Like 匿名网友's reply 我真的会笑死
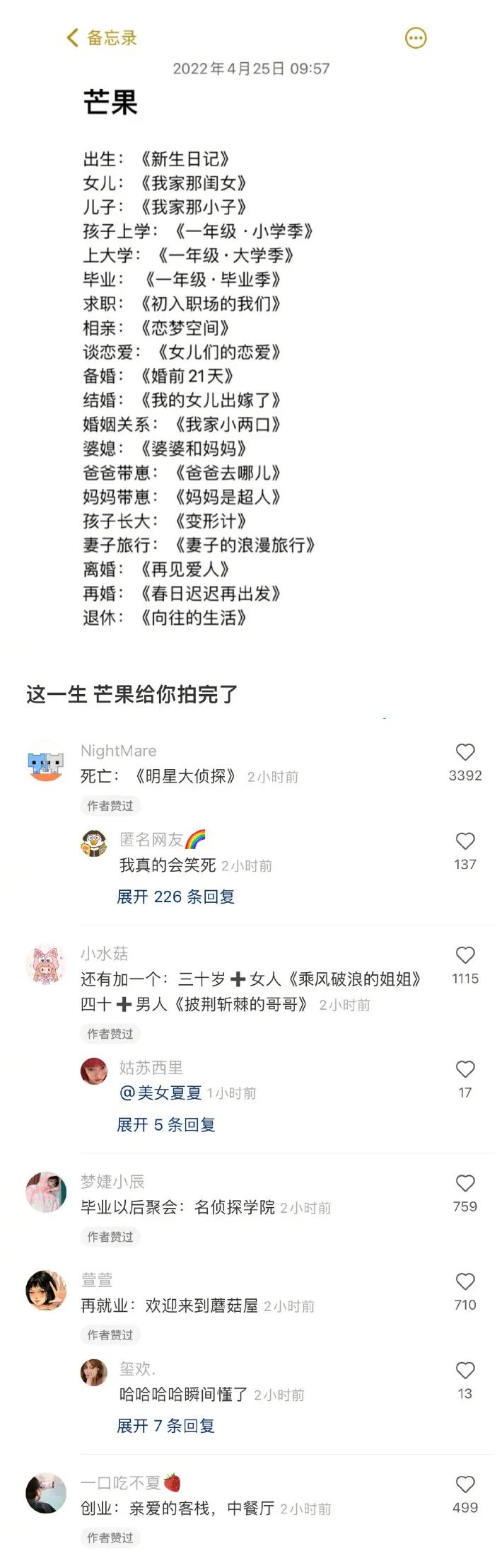Viewport: 502px width, 1568px height. coord(465,841)
